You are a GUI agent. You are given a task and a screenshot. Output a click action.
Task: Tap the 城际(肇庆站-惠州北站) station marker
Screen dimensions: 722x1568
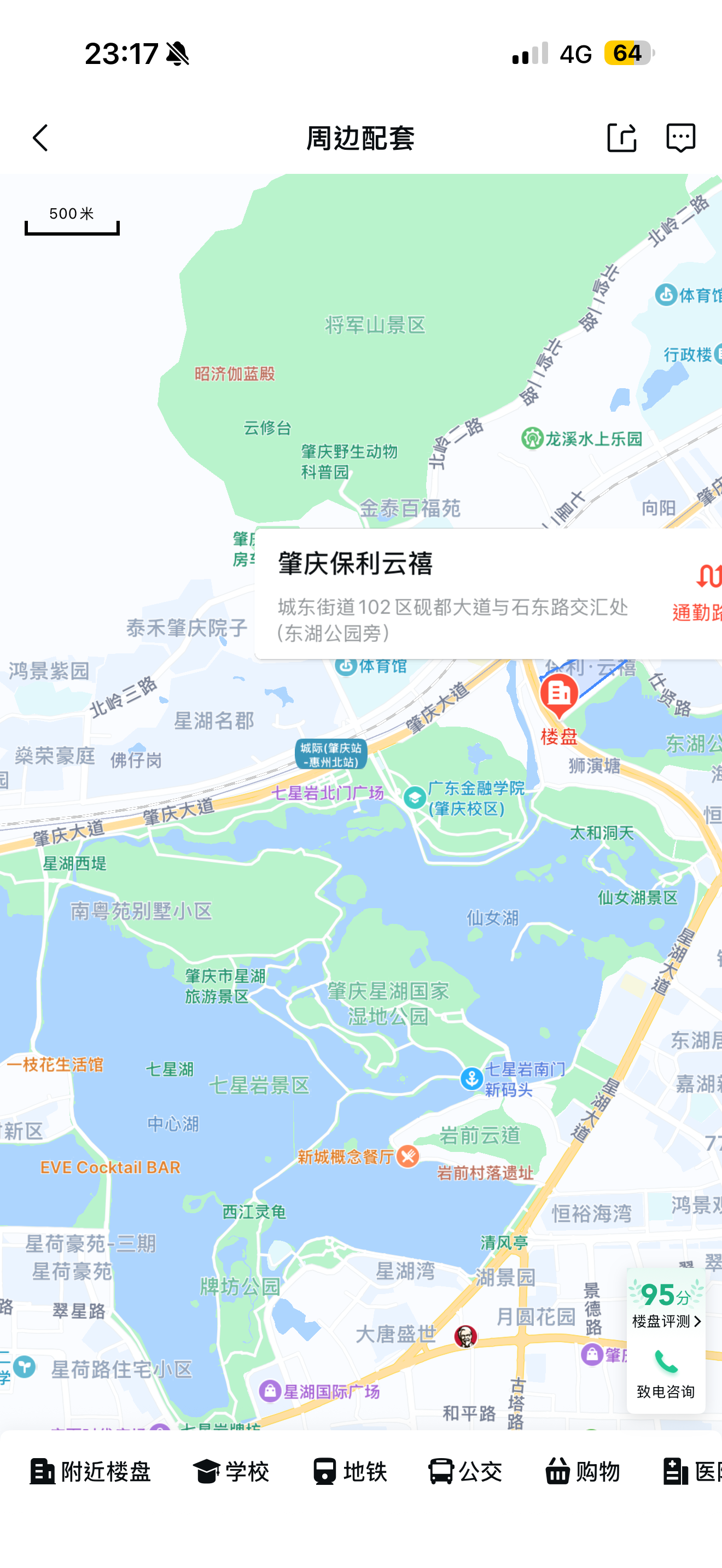330,754
